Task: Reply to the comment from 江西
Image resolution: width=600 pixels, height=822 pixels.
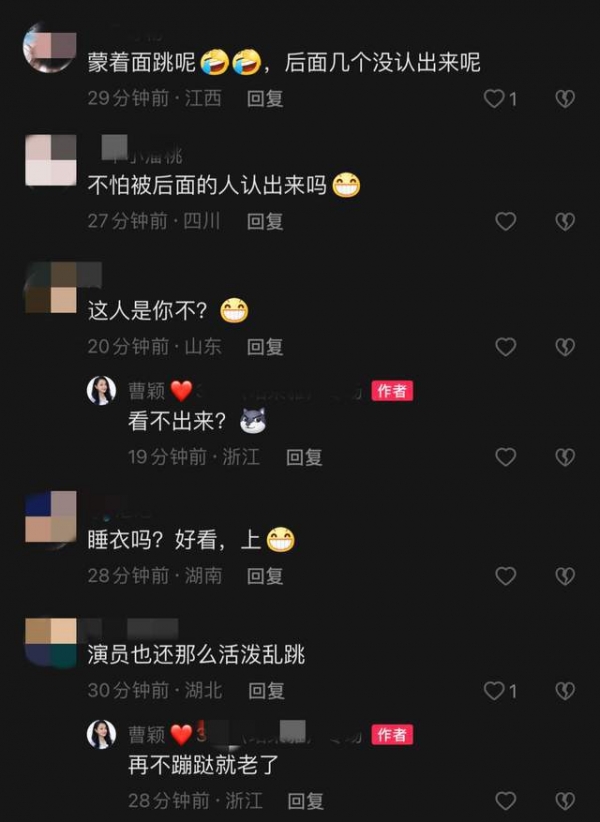Action: 265,99
